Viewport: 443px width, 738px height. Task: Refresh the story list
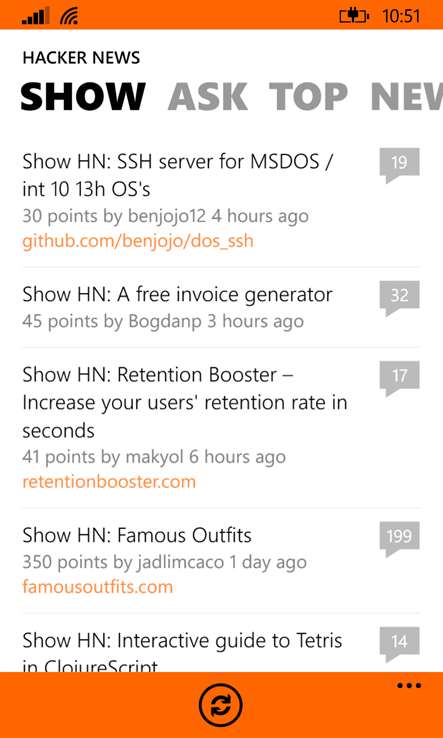(221, 706)
